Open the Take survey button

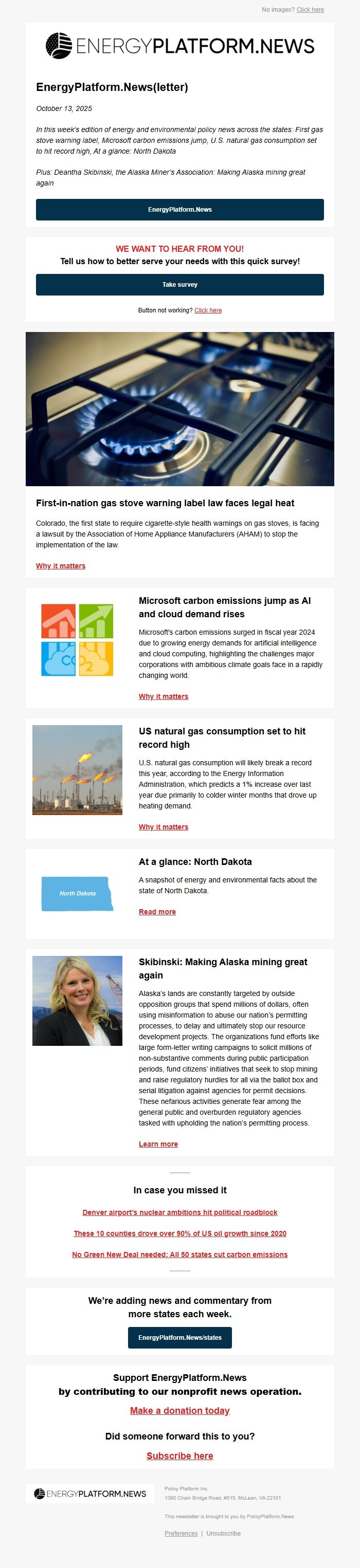point(179,284)
